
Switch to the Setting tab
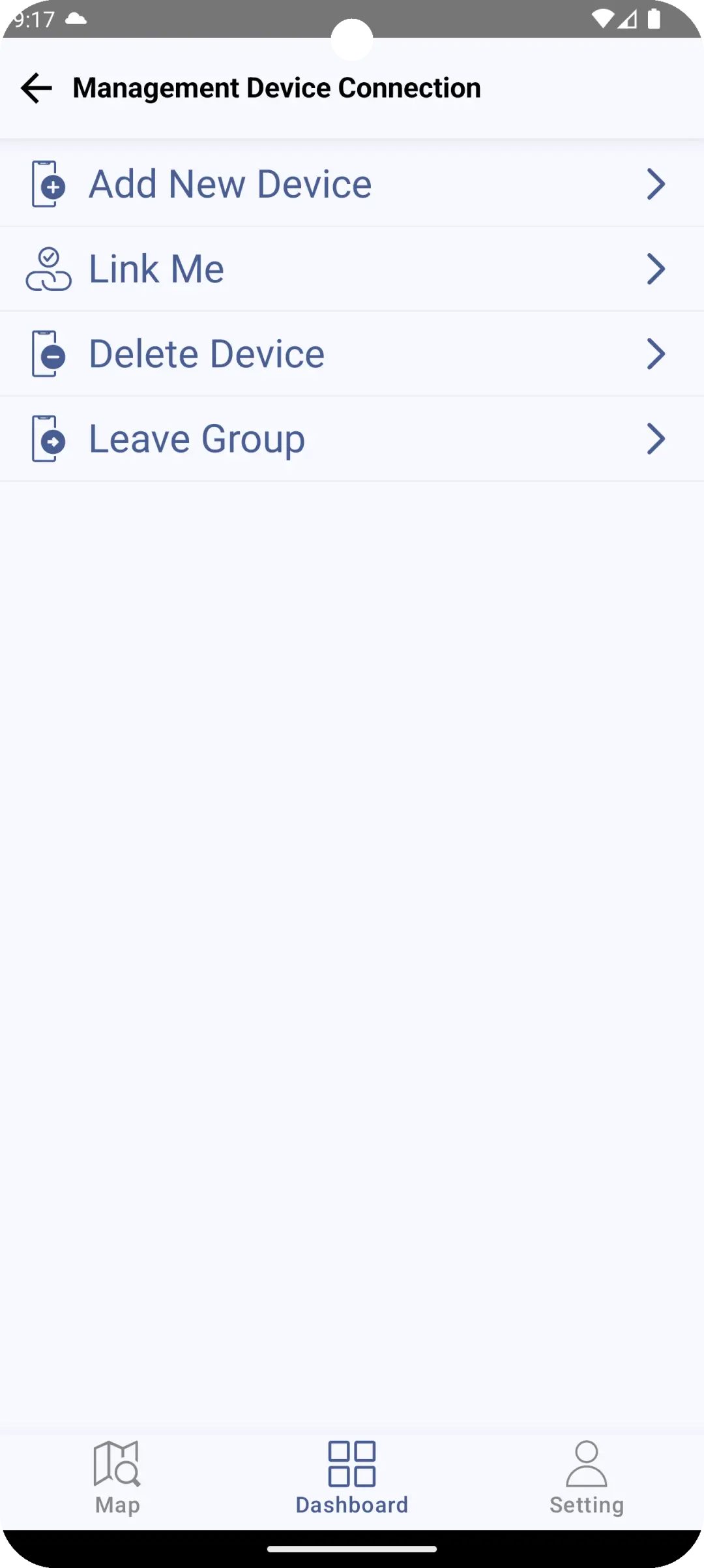pos(586,1481)
